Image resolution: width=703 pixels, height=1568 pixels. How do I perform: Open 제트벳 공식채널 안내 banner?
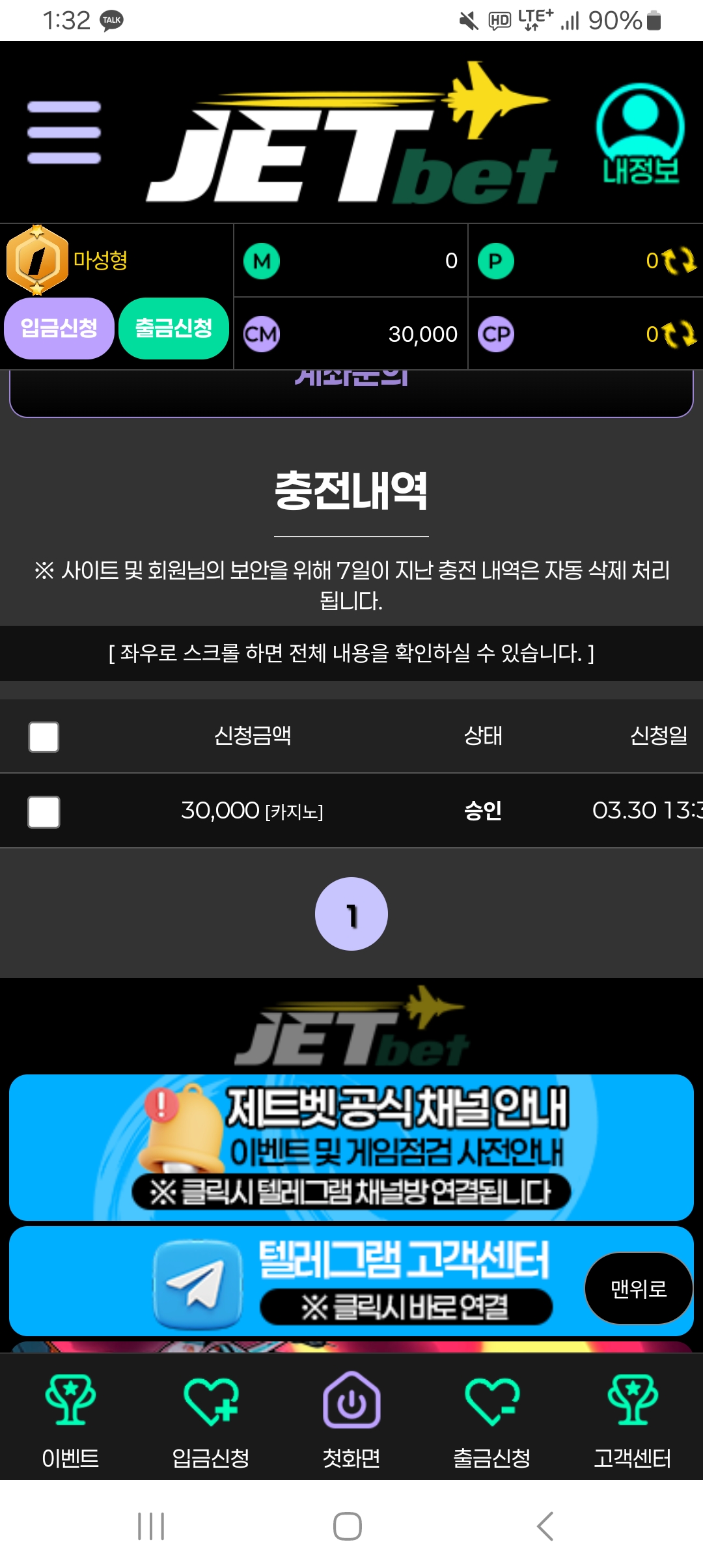click(351, 1147)
